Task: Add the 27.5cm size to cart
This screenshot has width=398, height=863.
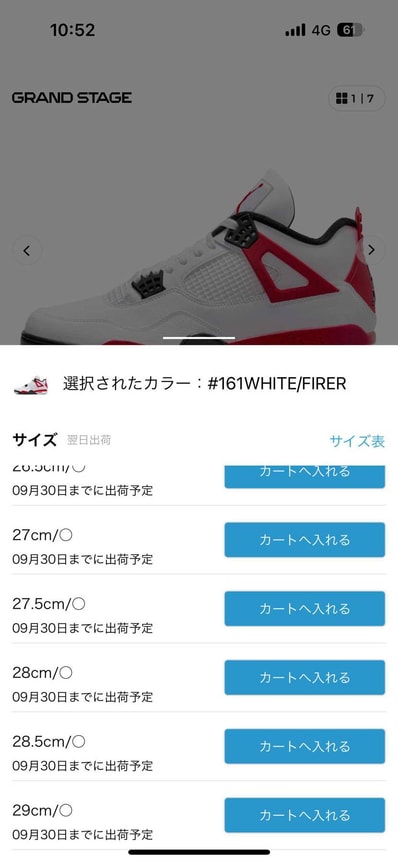Action: [304, 609]
